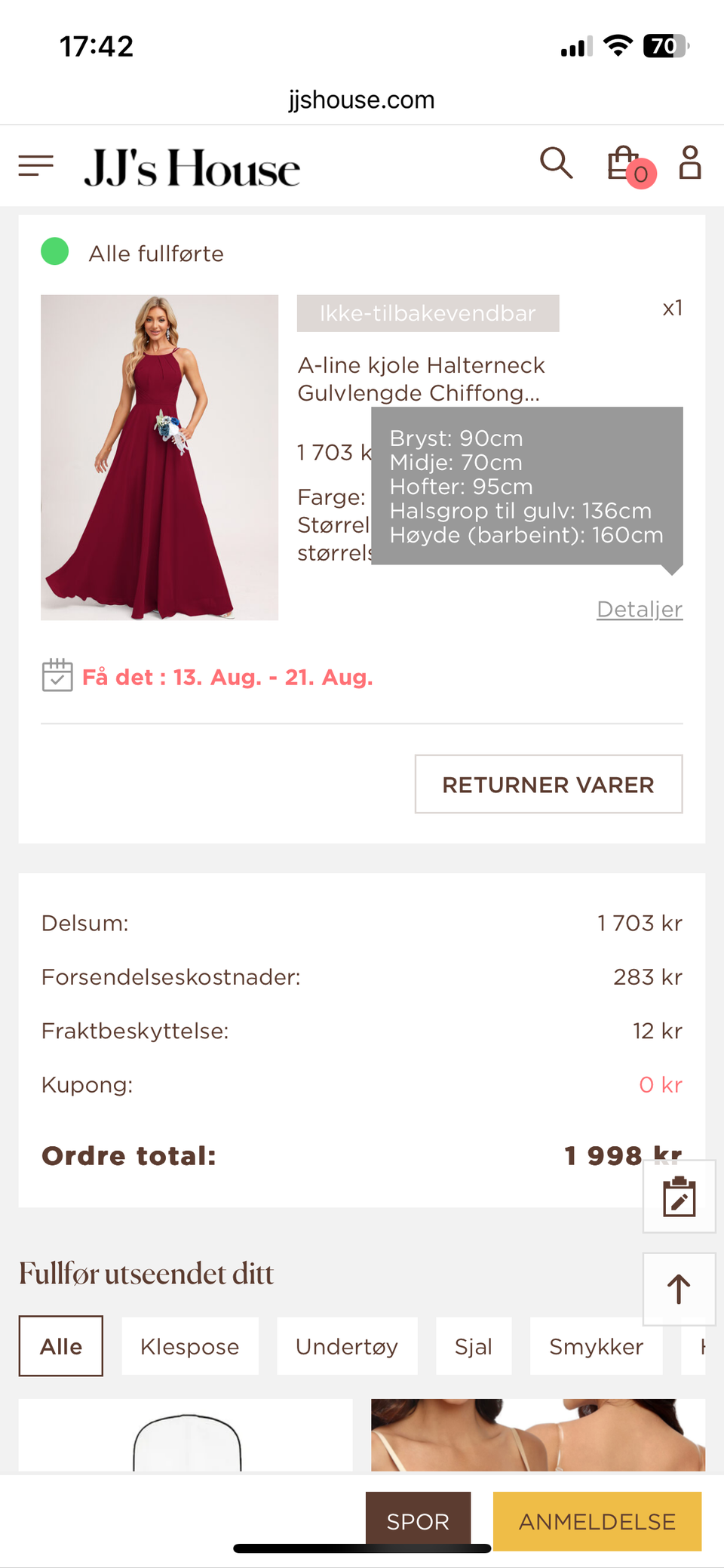Click the delivery date calendar icon
724x1568 pixels.
56,676
